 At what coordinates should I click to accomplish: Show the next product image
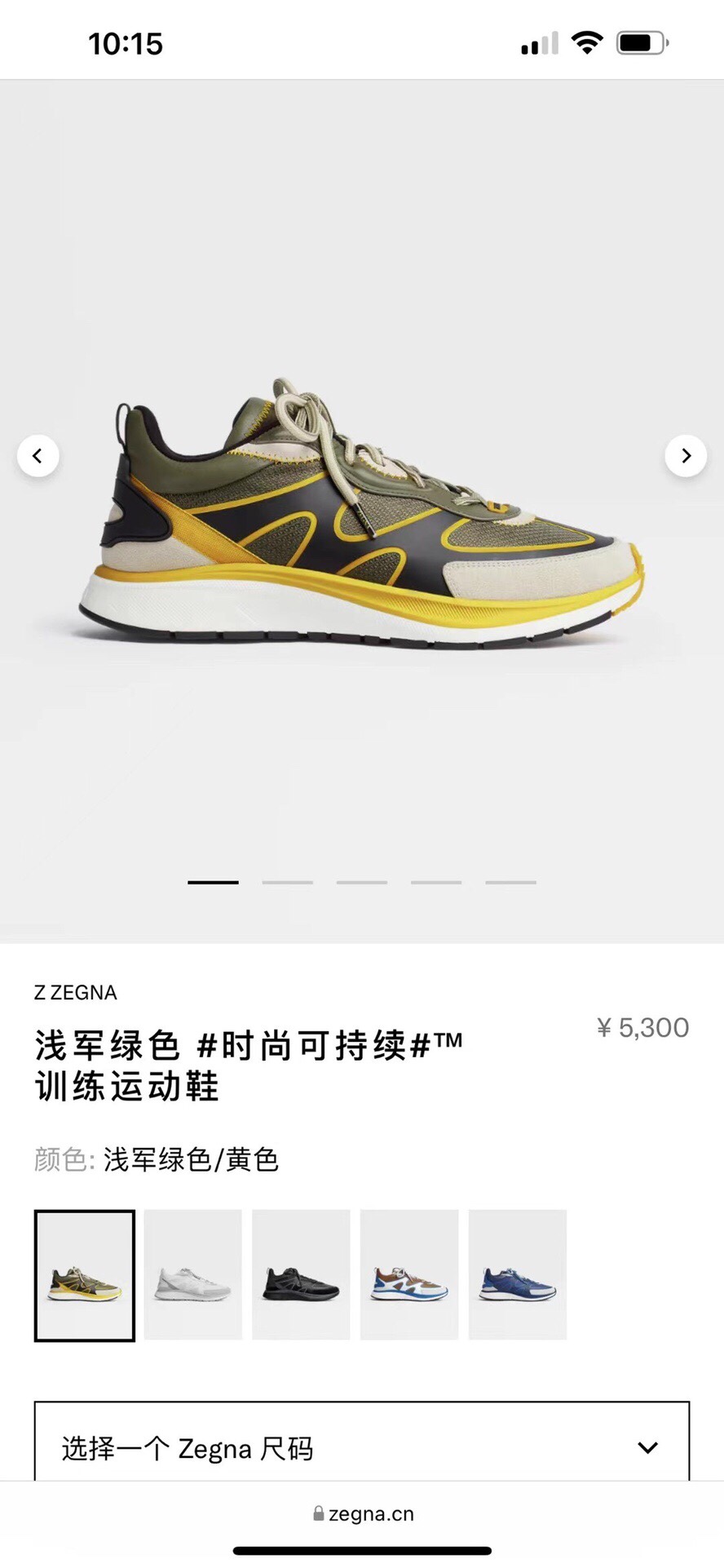point(686,455)
